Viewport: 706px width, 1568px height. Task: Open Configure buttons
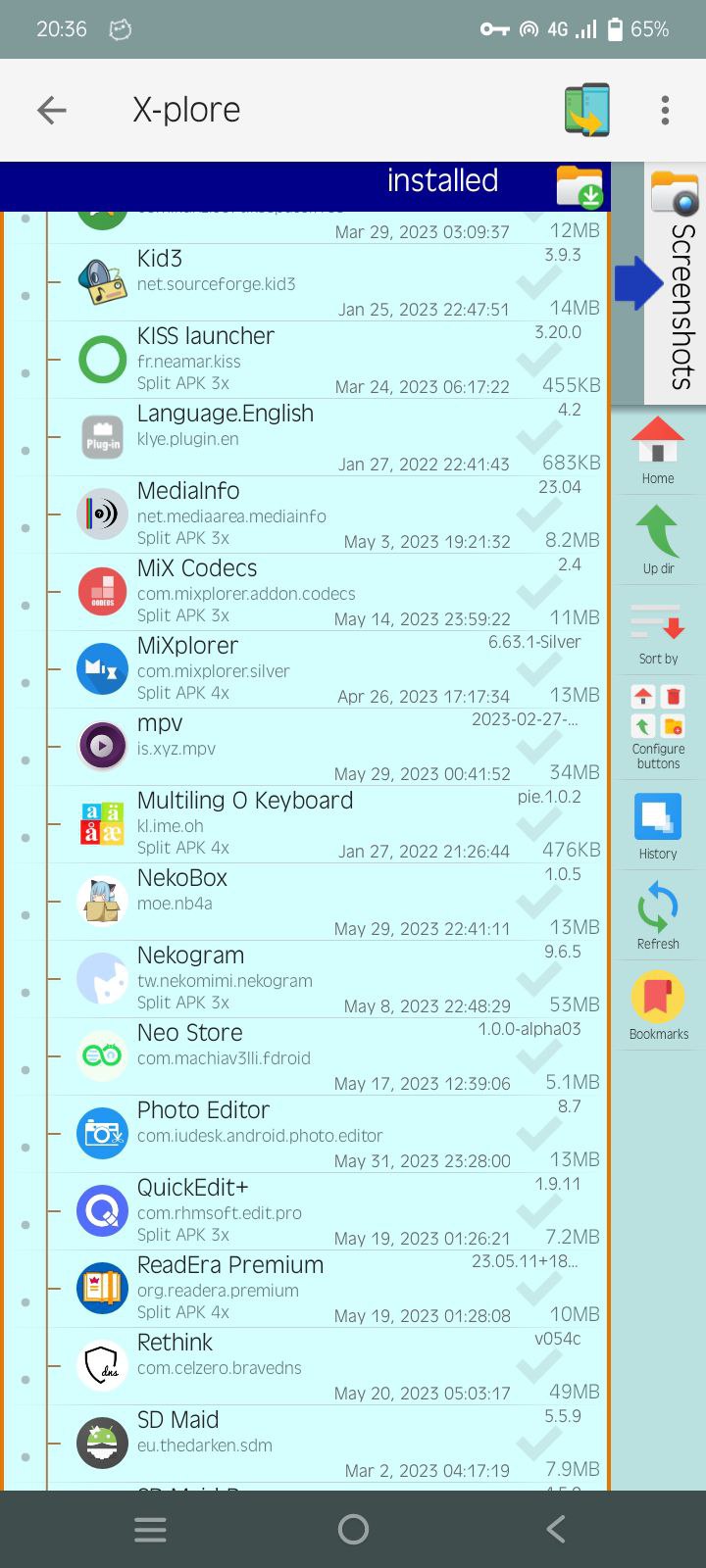click(658, 727)
